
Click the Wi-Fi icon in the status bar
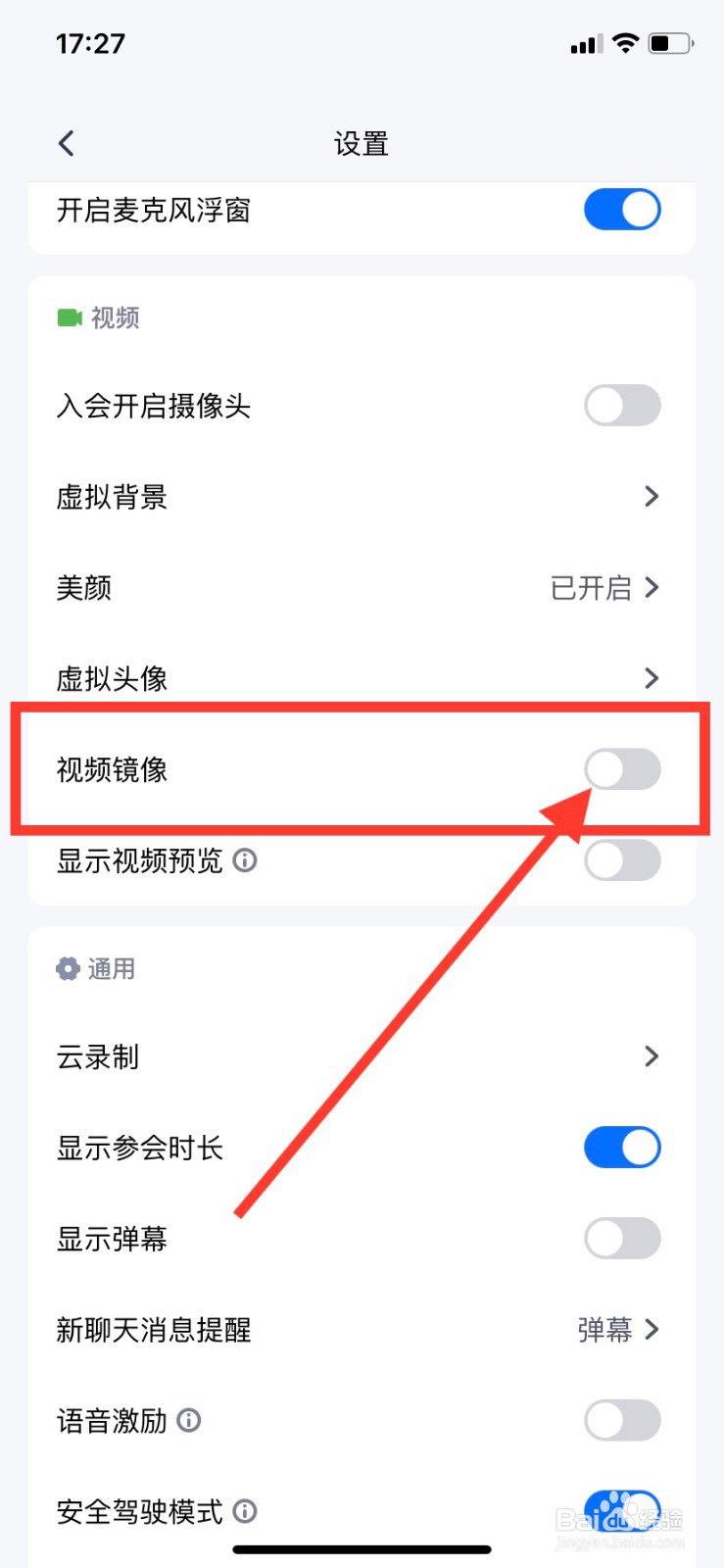click(x=624, y=41)
